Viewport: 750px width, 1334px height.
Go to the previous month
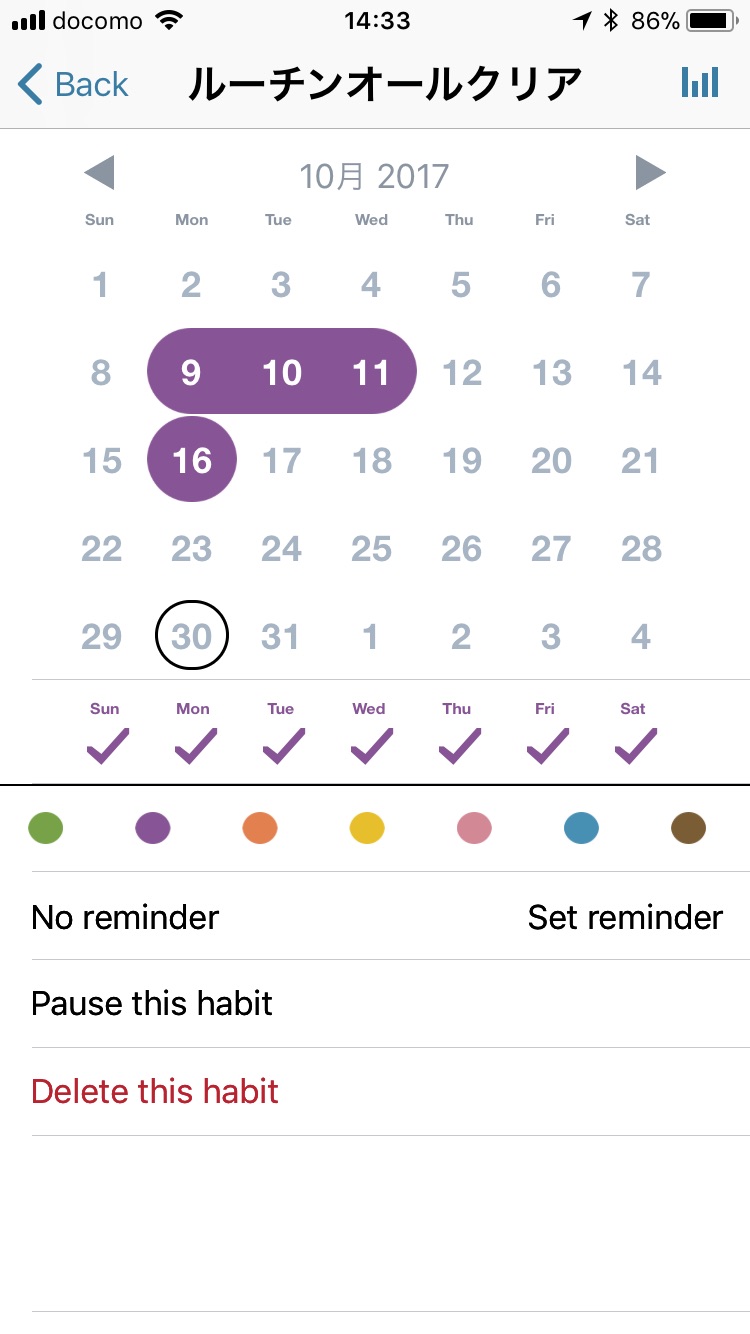[100, 173]
